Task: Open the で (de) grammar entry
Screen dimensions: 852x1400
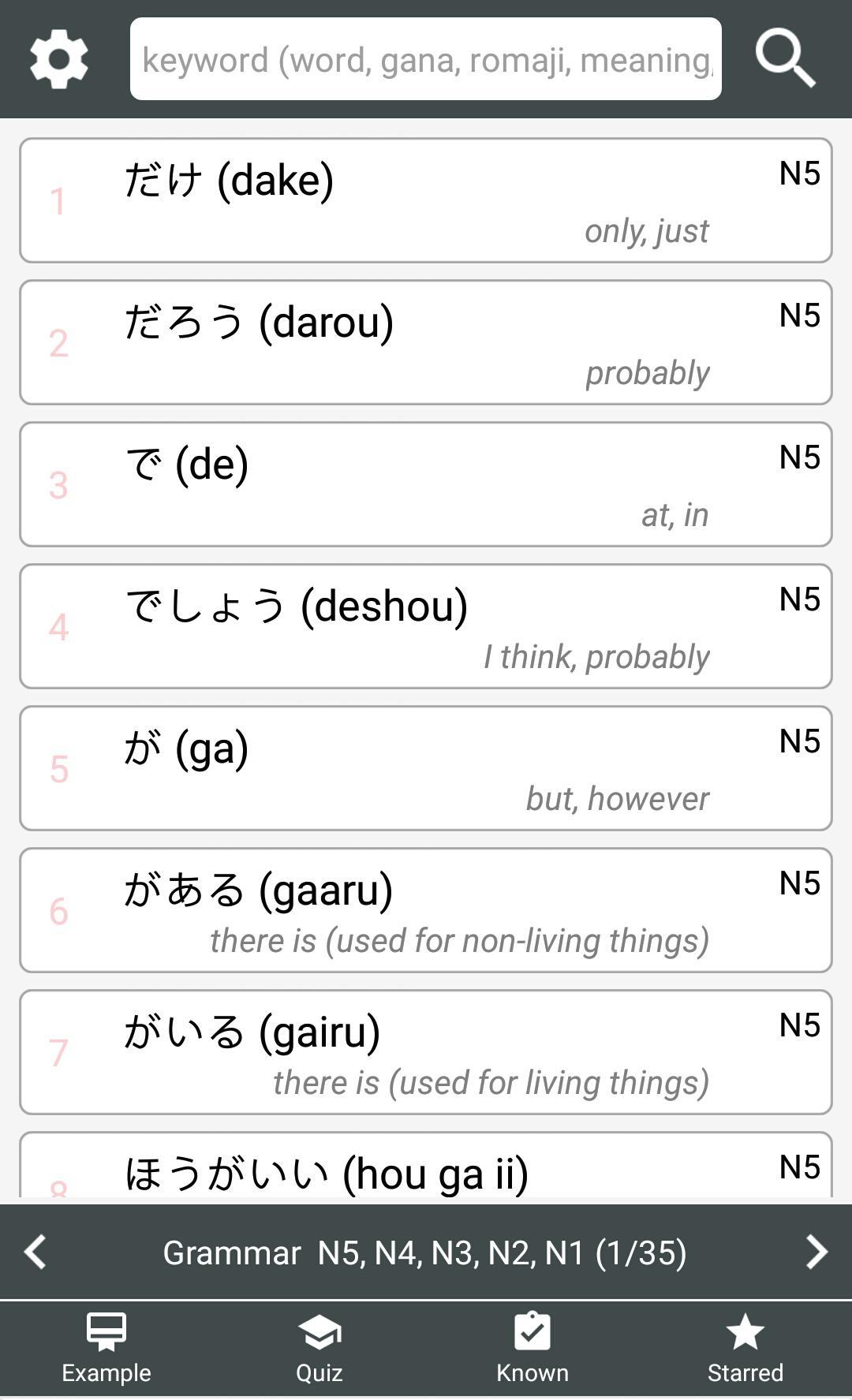Action: (x=425, y=484)
